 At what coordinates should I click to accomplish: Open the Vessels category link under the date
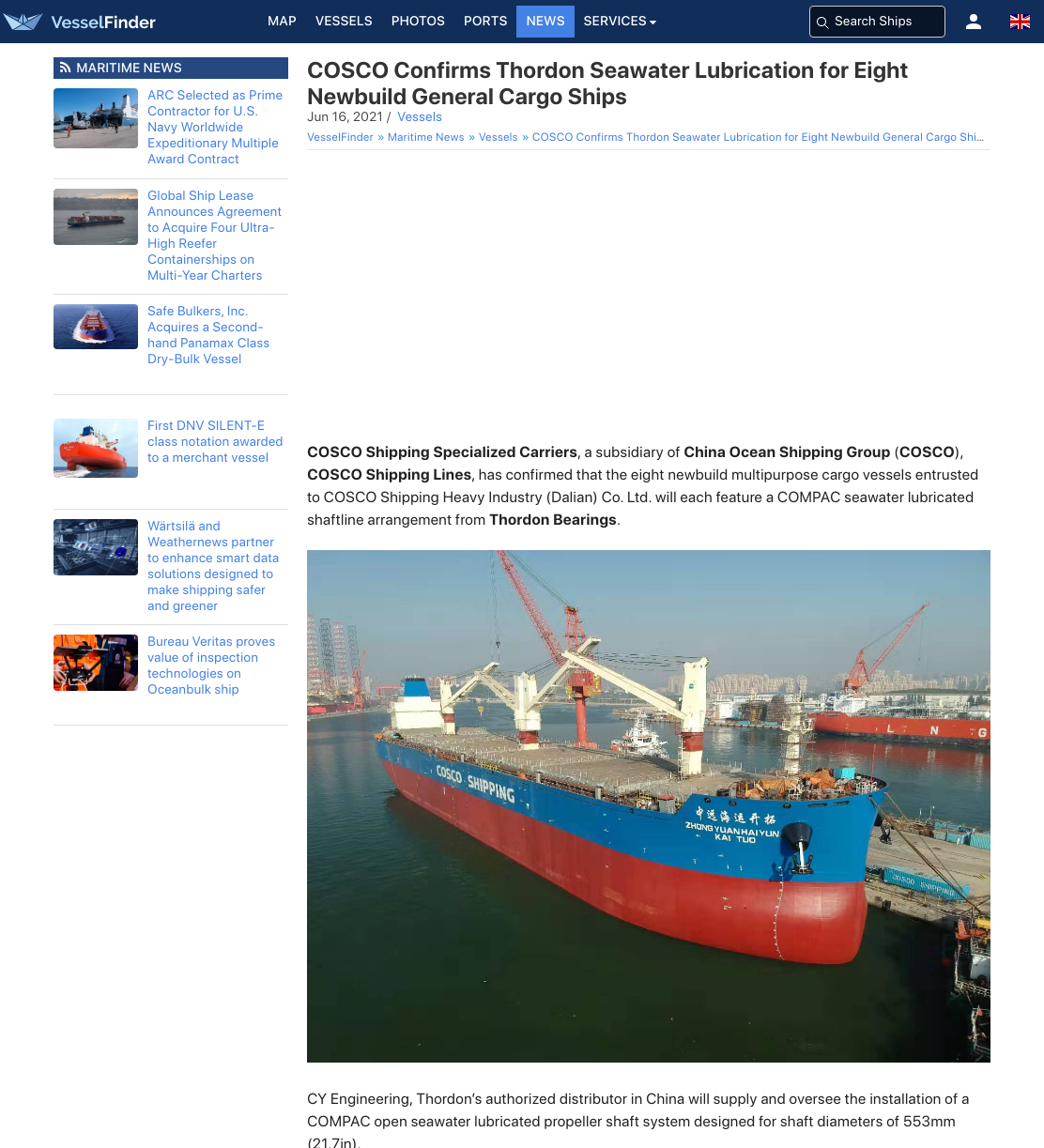[x=420, y=117]
